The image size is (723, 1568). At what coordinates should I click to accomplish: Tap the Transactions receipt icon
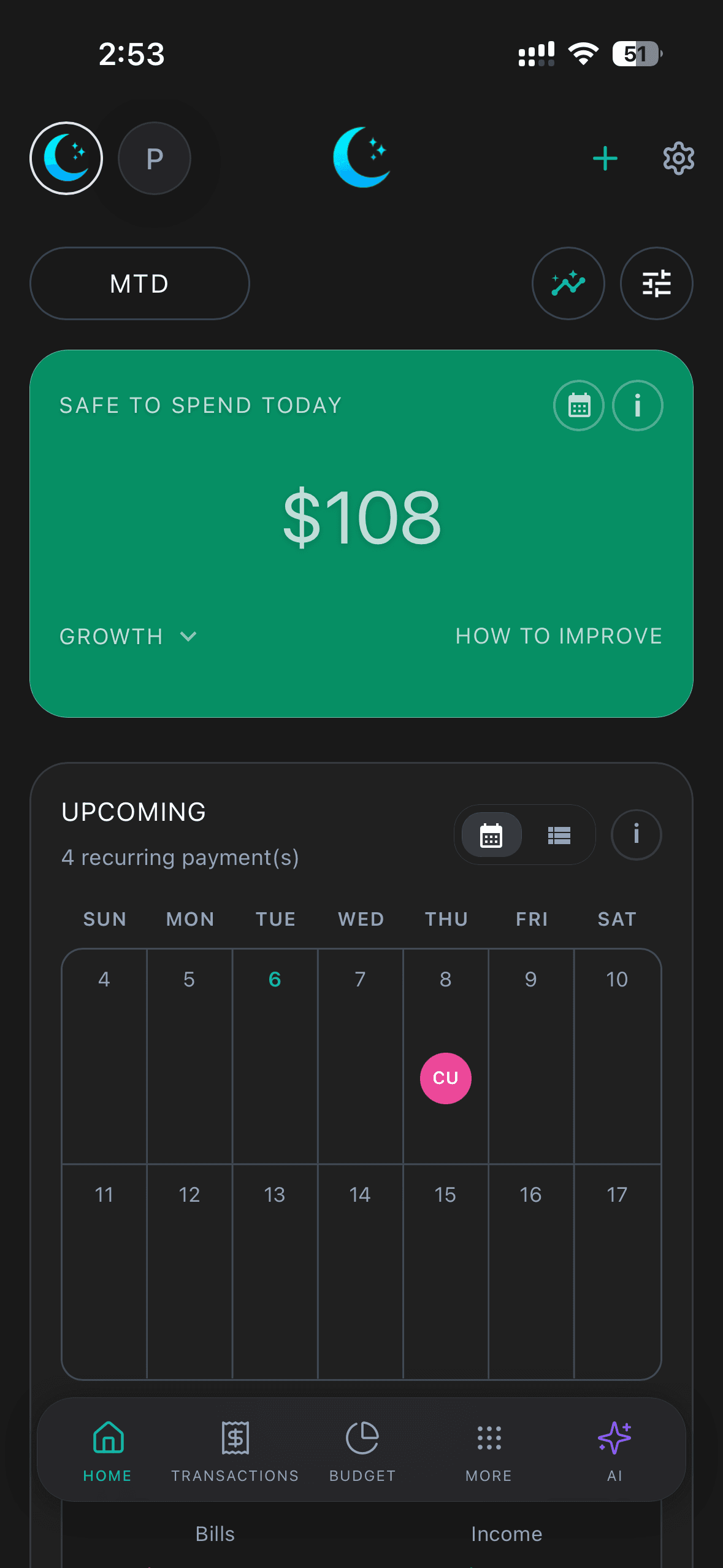click(x=235, y=1438)
